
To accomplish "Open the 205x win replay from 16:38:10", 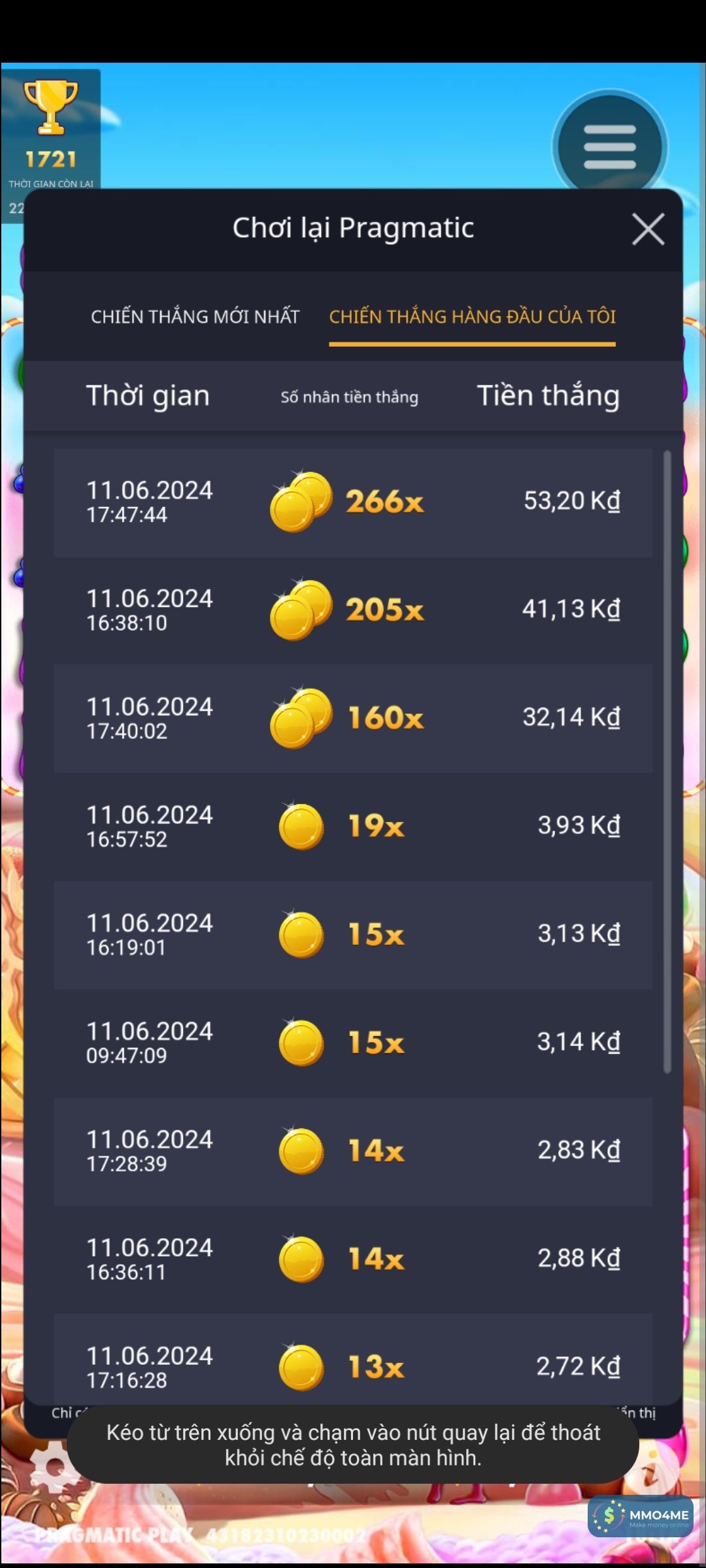I will (x=353, y=610).
